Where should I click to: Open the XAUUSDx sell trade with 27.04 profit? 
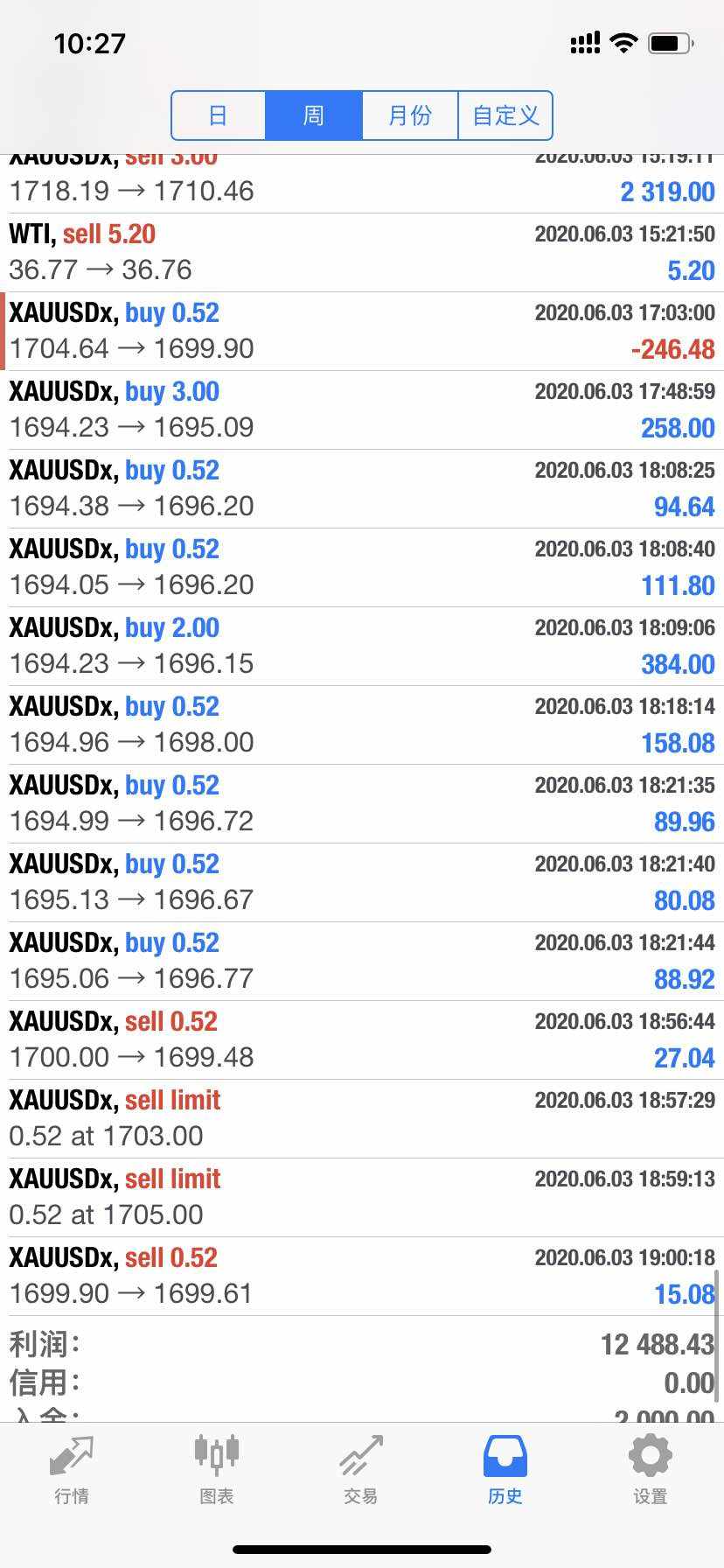(x=362, y=1040)
